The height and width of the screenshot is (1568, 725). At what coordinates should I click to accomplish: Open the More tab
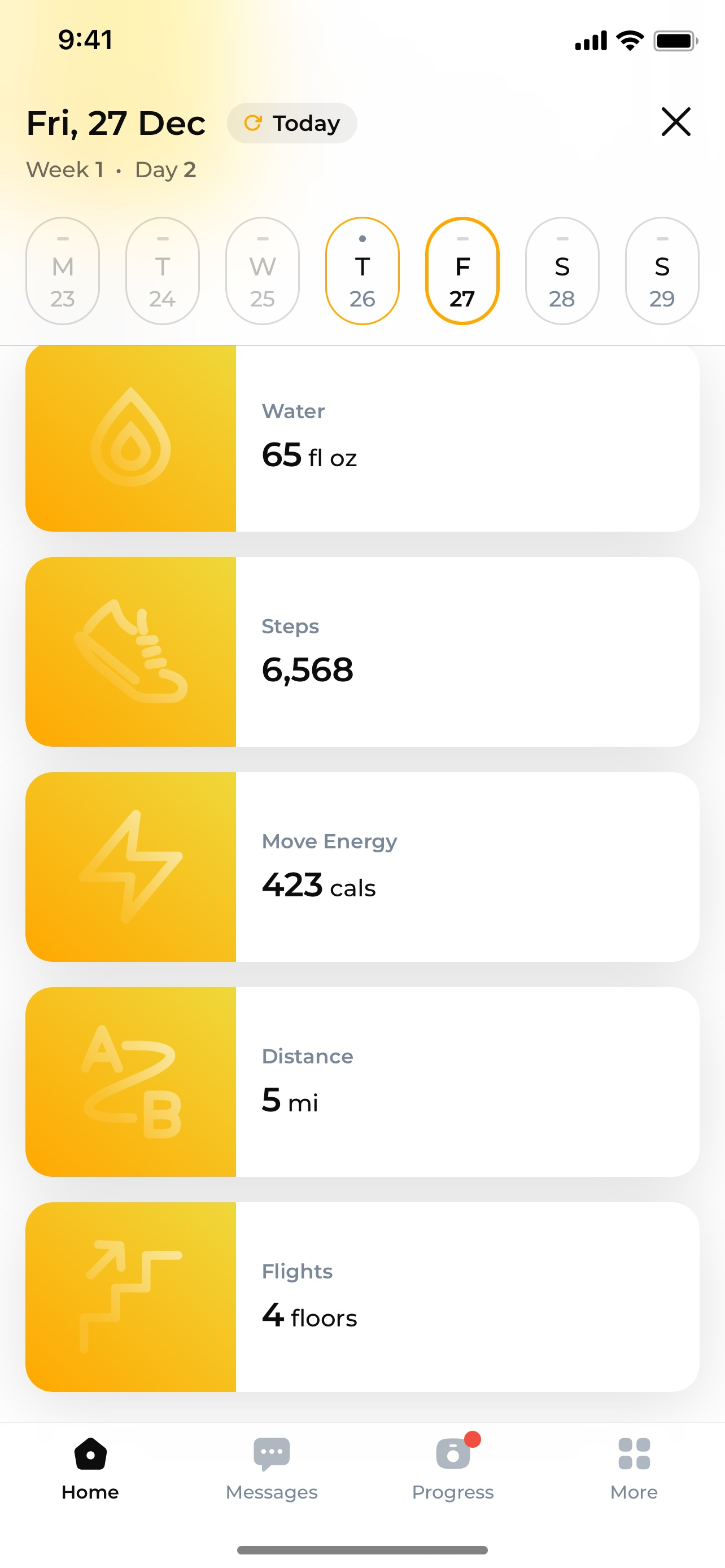tap(634, 1469)
